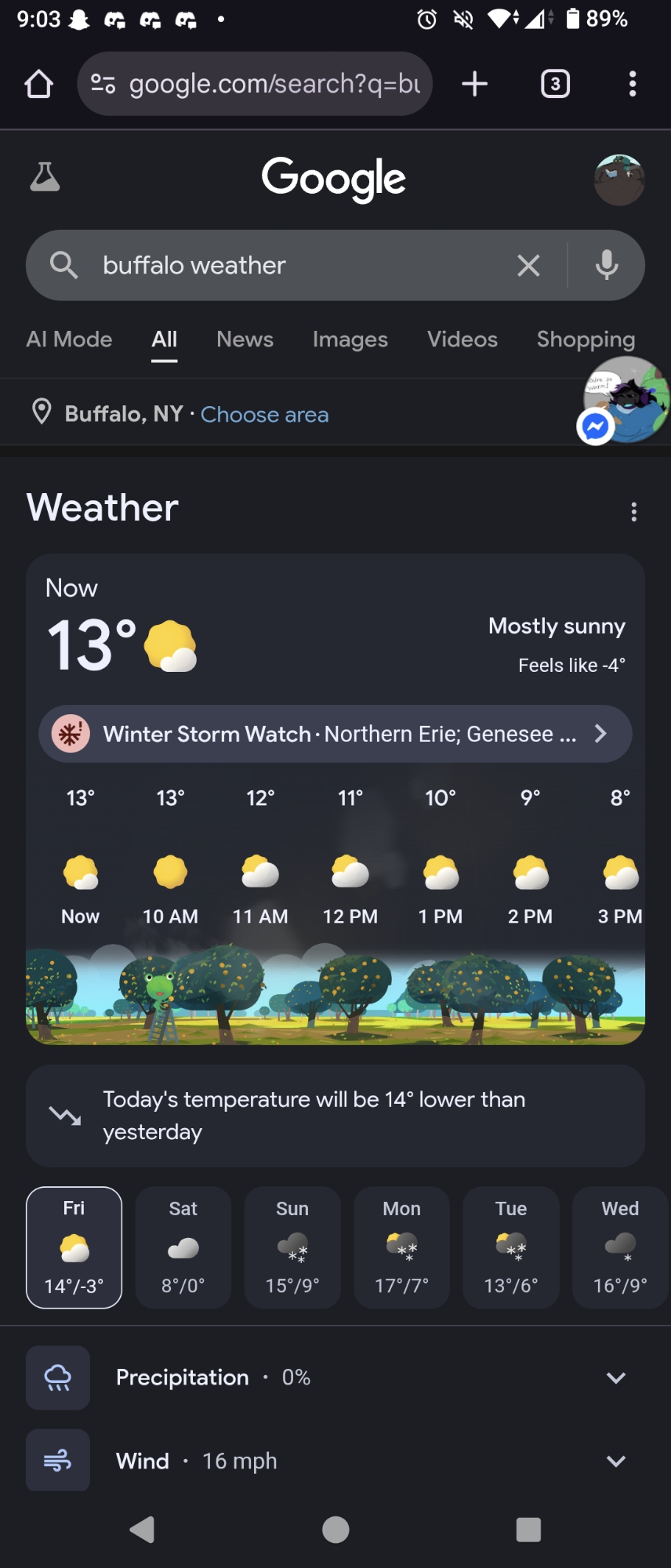Tap the Choose area link
The width and height of the screenshot is (671, 1568).
click(264, 414)
